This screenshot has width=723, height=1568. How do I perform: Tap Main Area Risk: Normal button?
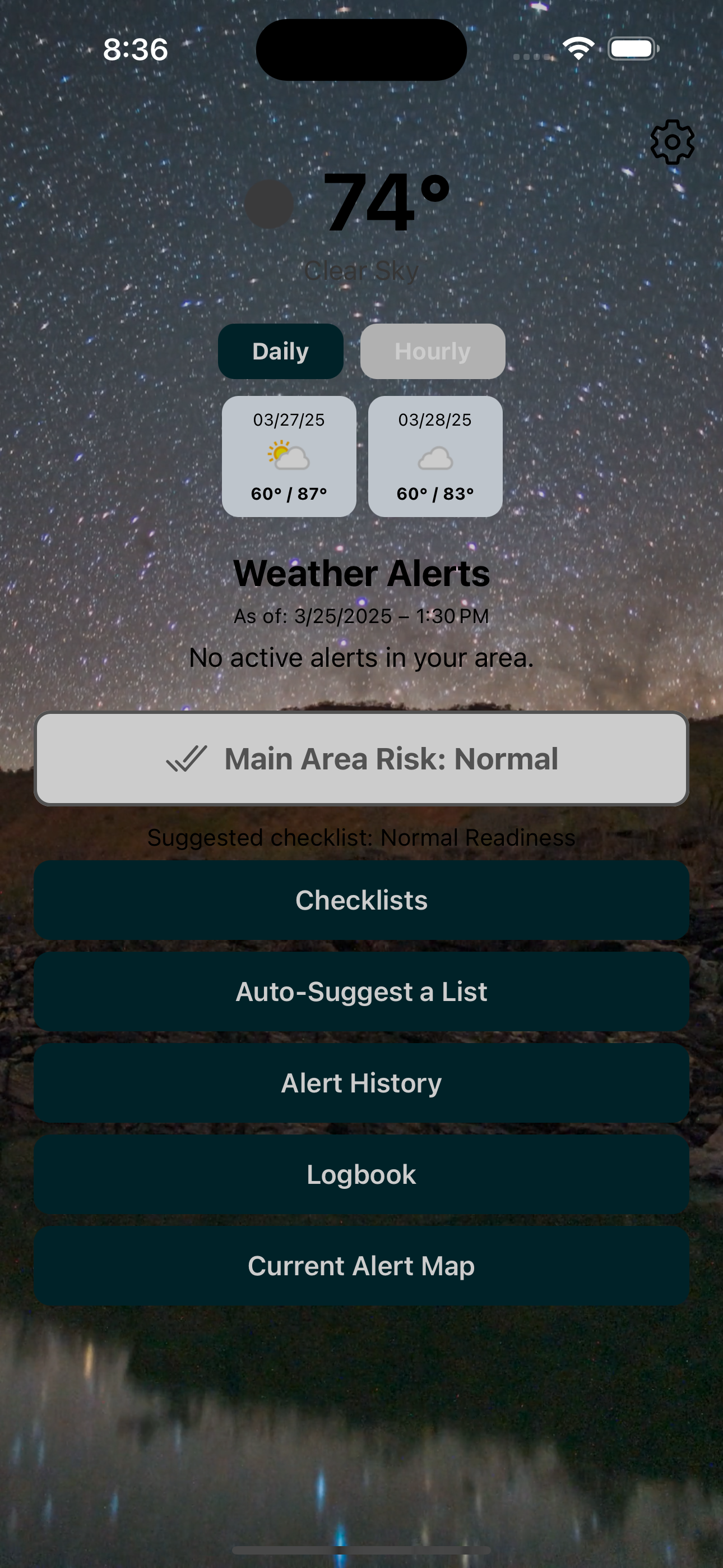(x=361, y=758)
